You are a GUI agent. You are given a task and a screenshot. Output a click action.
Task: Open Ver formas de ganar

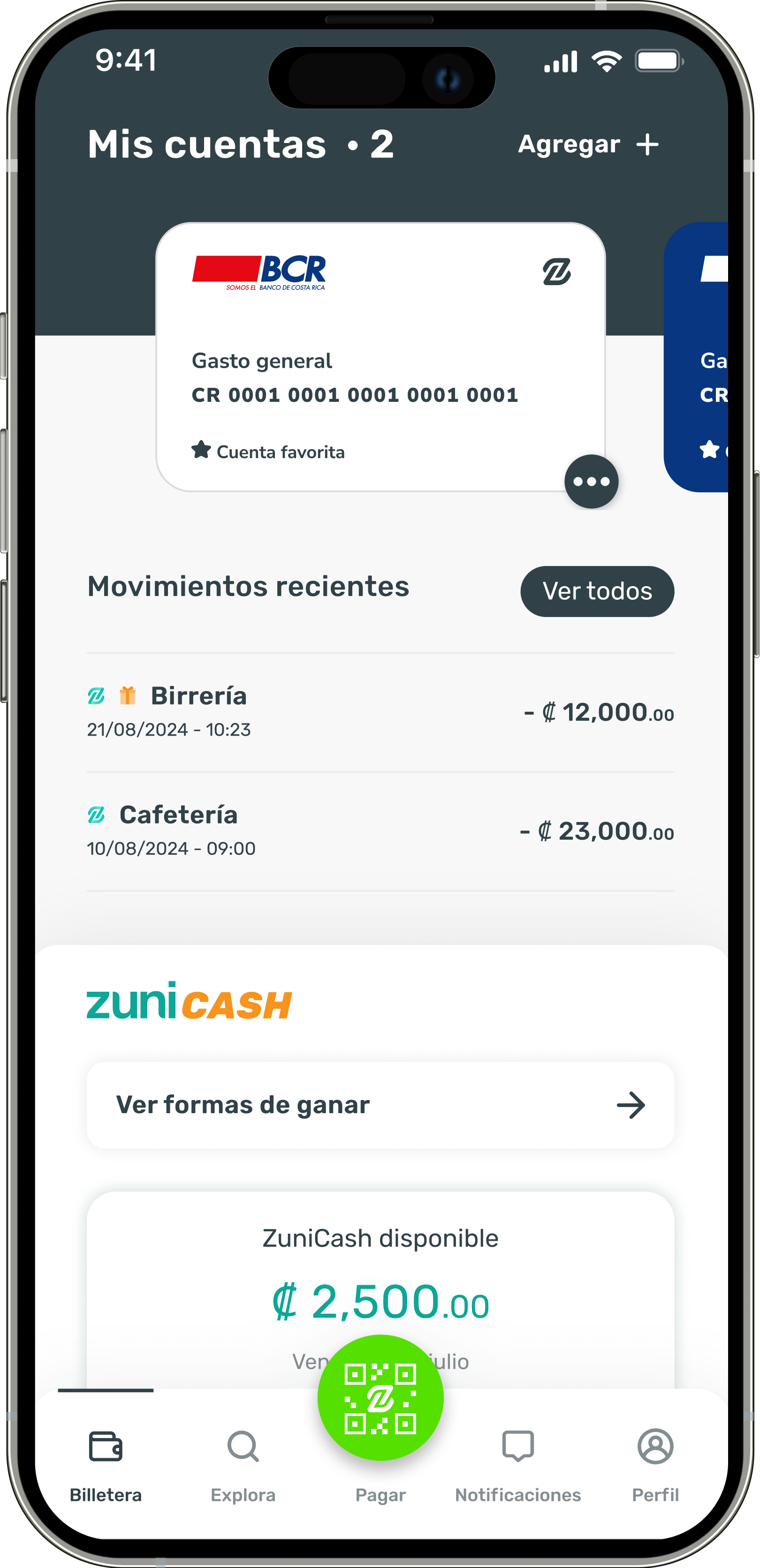(x=380, y=1105)
